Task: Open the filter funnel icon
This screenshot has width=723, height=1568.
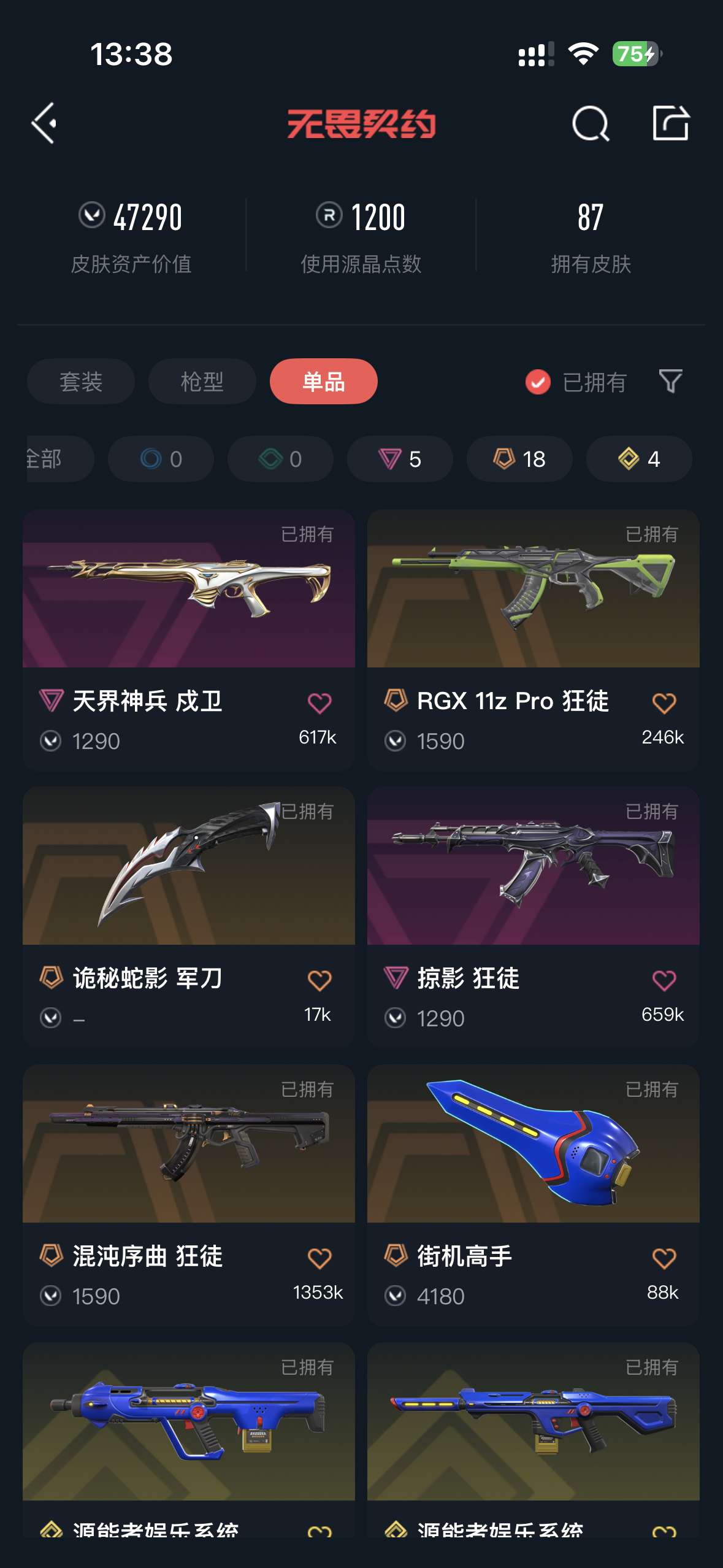Action: point(670,382)
